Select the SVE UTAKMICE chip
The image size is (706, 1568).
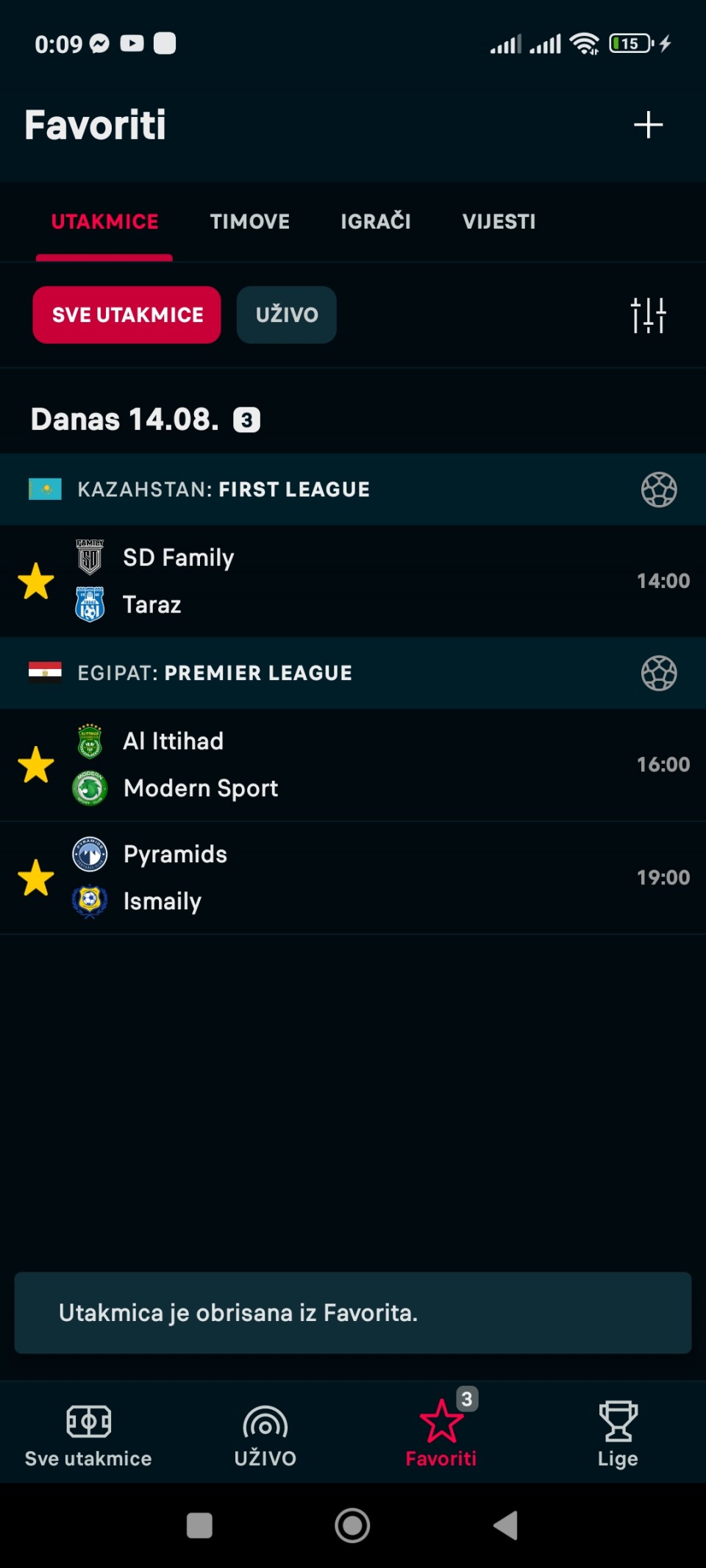(x=126, y=315)
